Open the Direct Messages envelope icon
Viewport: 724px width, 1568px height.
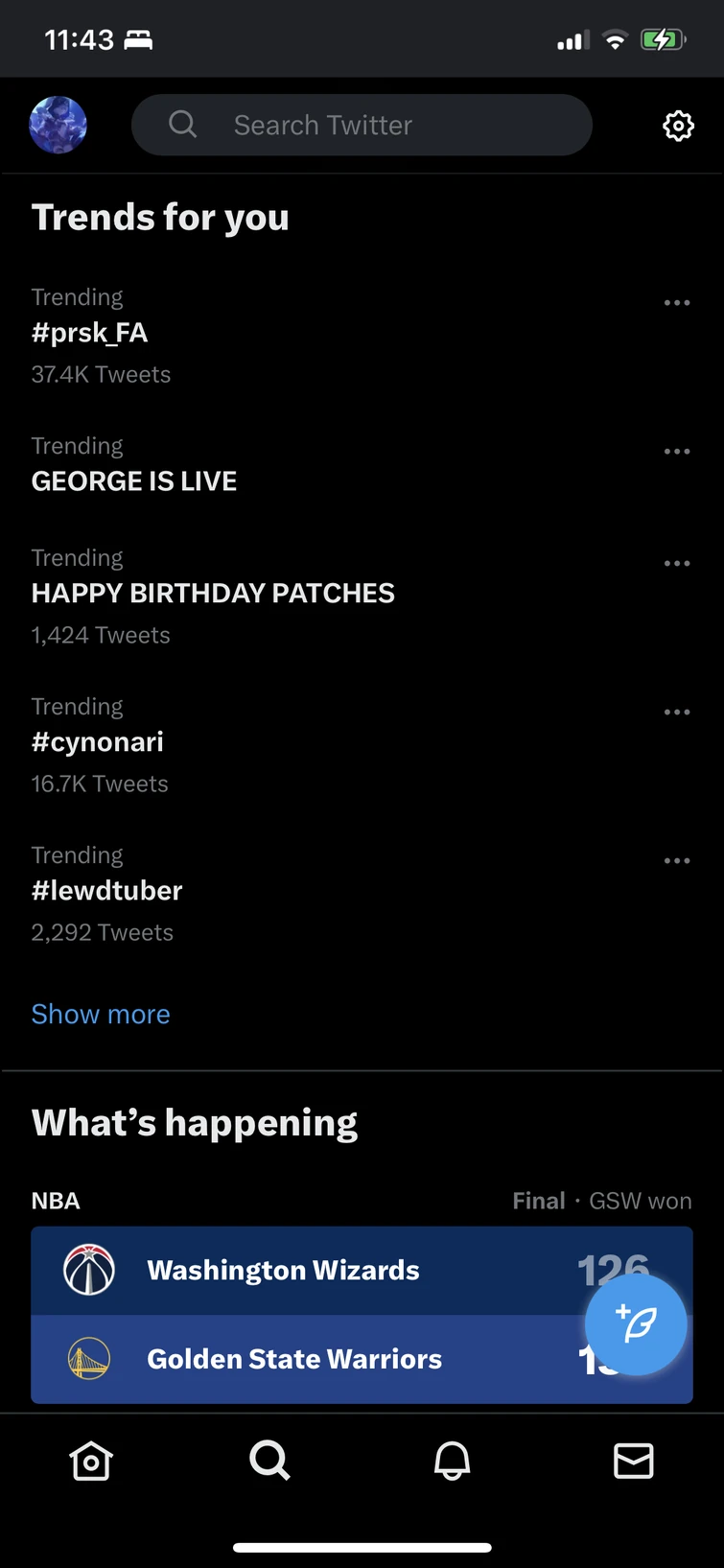click(x=633, y=1461)
